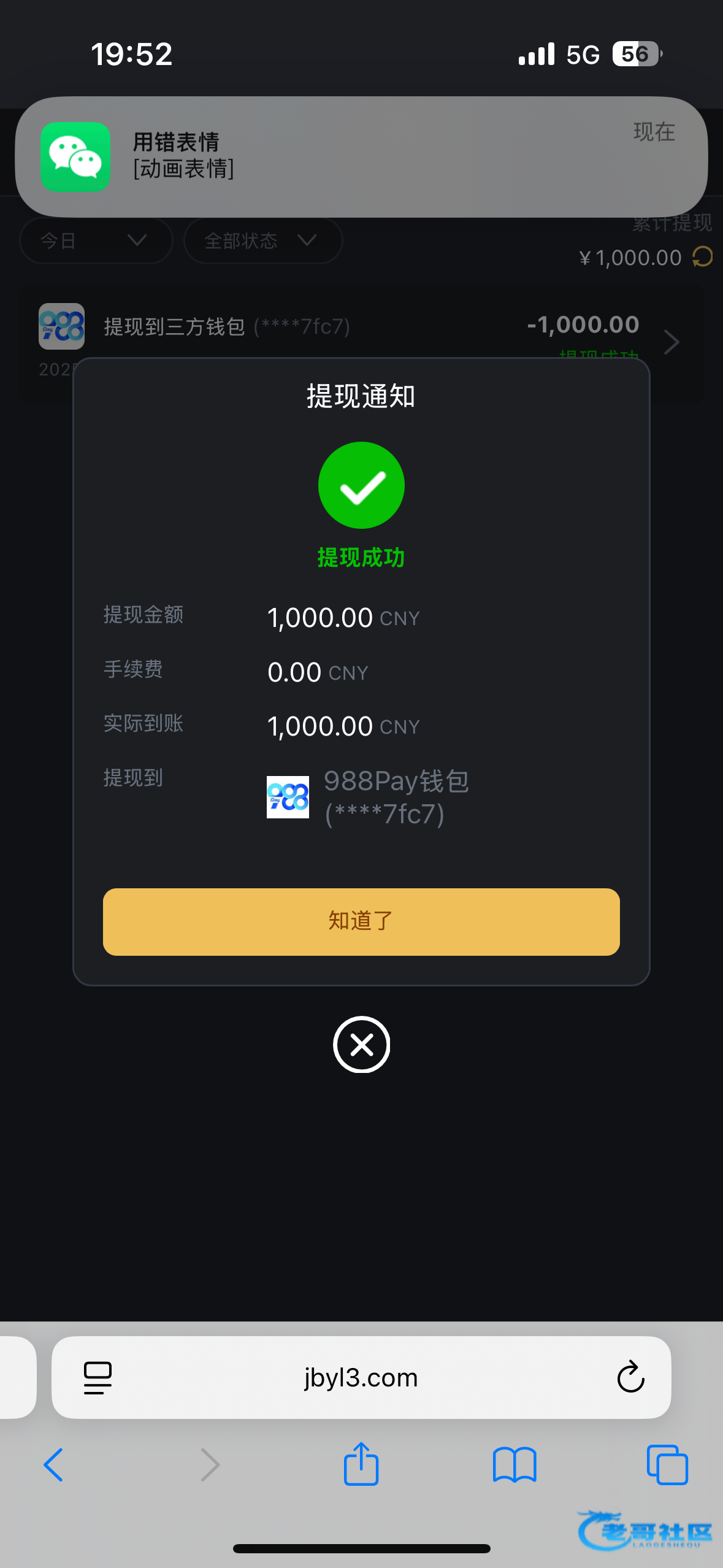
Task: Show all open Safari tabs
Action: (667, 1465)
